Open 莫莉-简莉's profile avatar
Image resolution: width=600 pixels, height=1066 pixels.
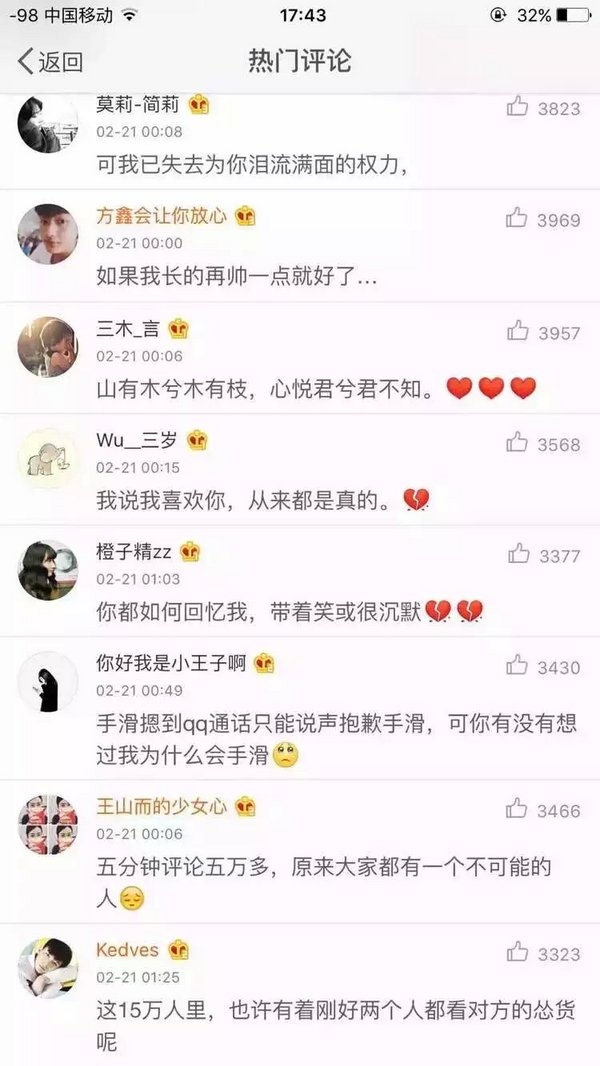click(47, 124)
